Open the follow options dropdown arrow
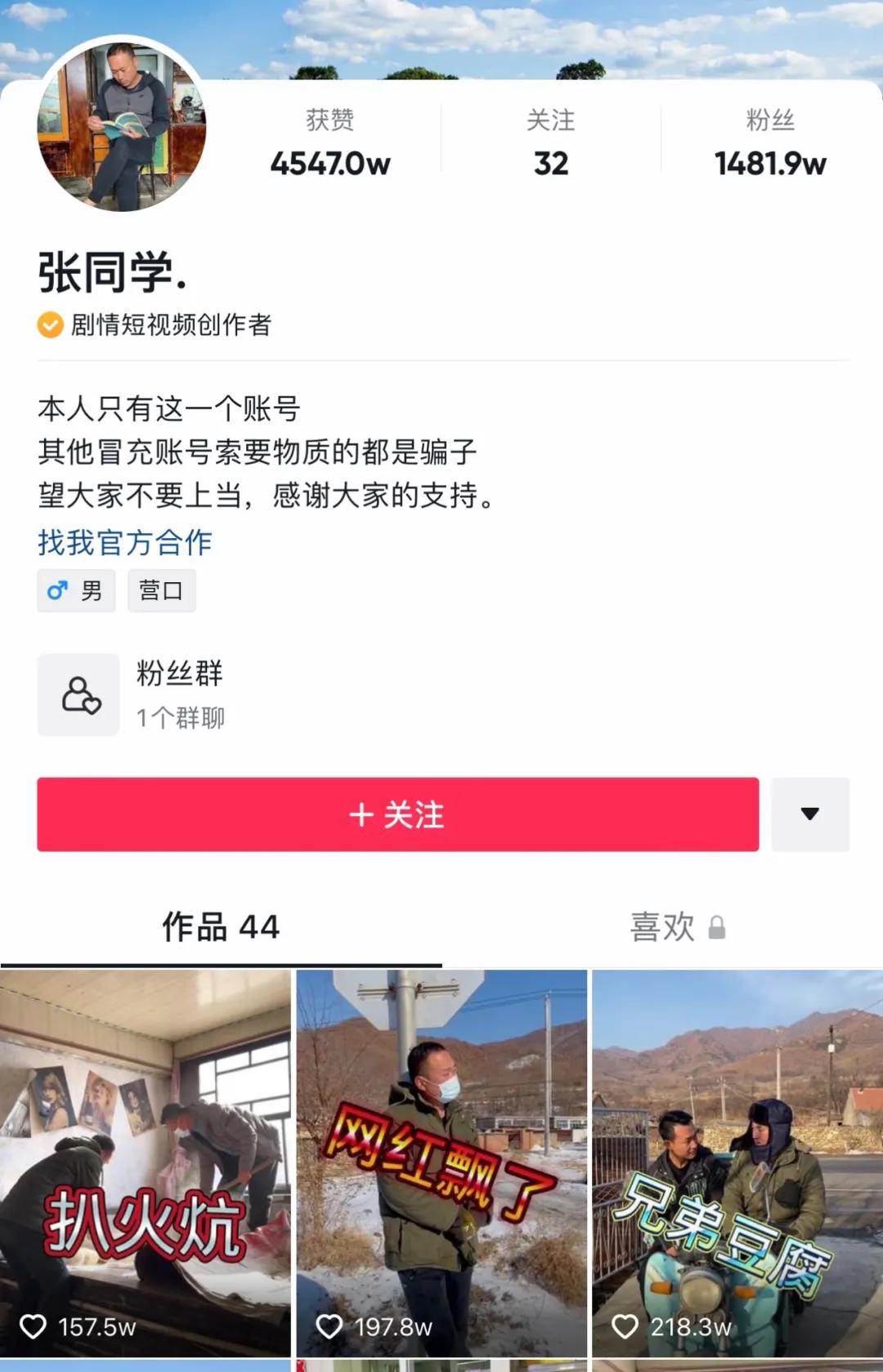The height and width of the screenshot is (1372, 883). [809, 814]
